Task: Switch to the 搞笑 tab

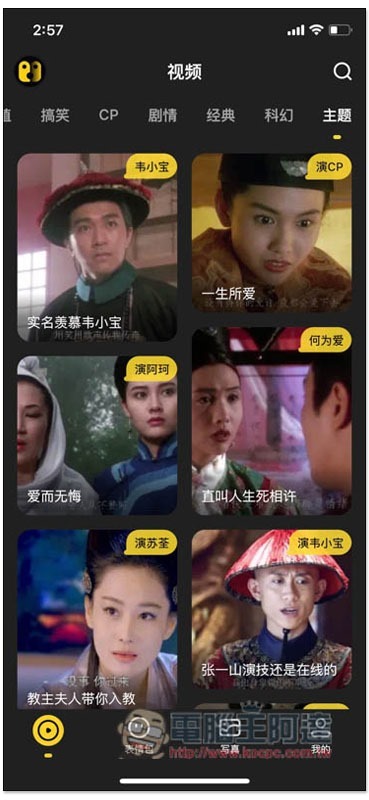Action: pyautogui.click(x=55, y=115)
